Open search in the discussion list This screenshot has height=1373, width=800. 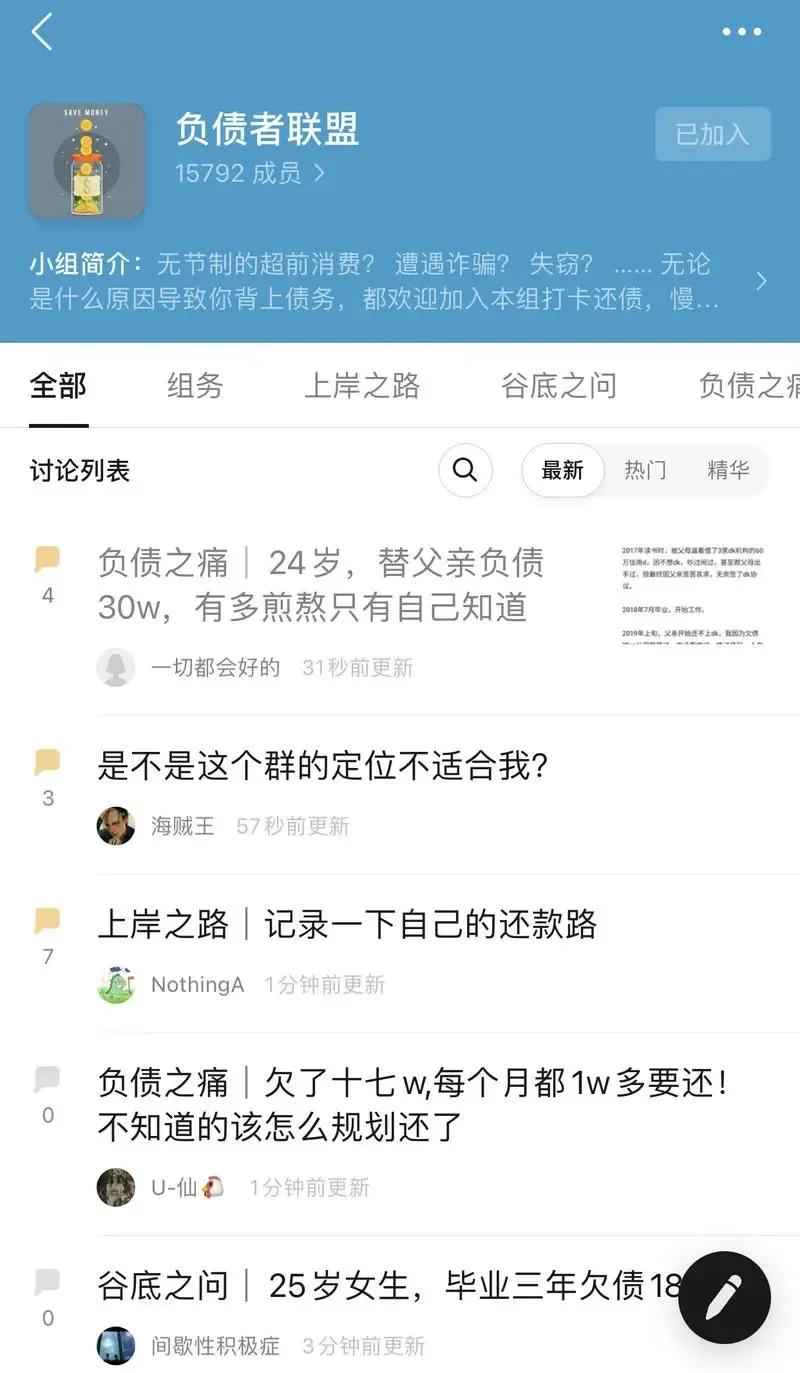pyautogui.click(x=463, y=470)
